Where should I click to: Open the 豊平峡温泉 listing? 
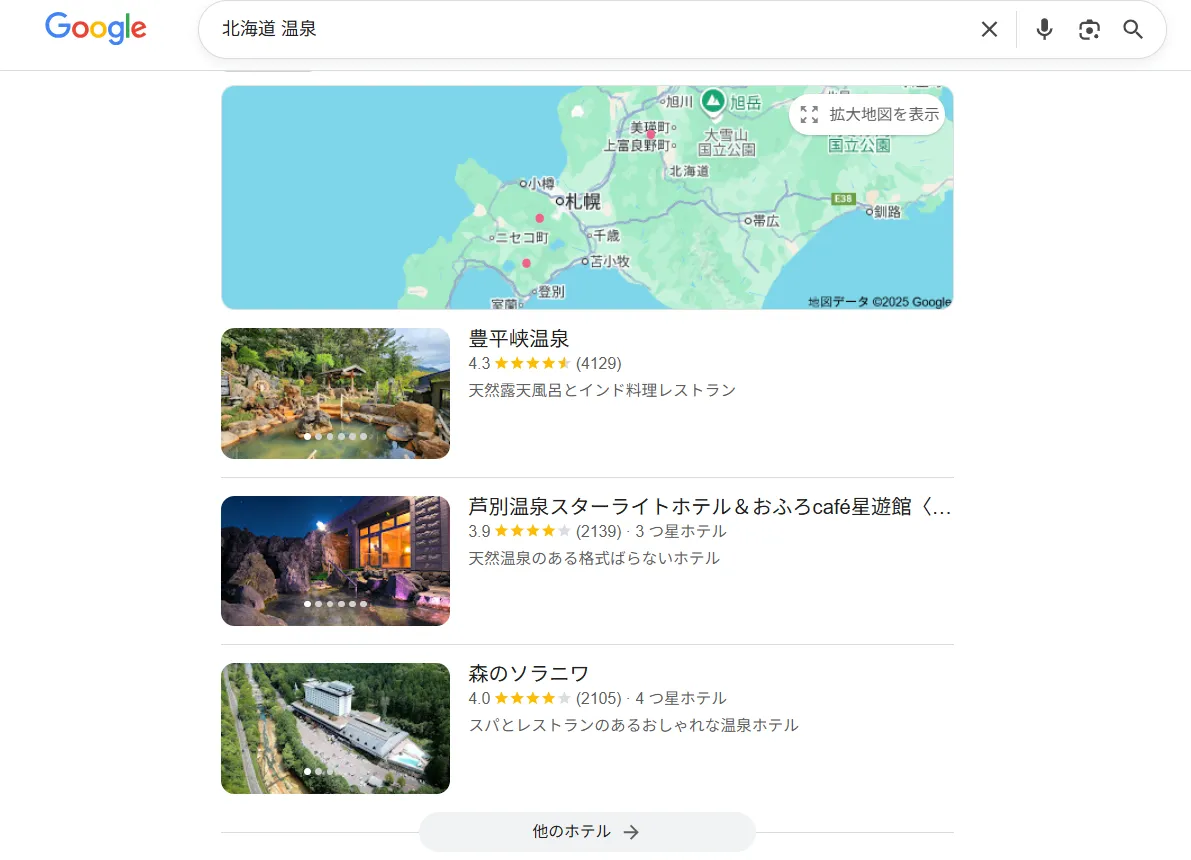(519, 339)
